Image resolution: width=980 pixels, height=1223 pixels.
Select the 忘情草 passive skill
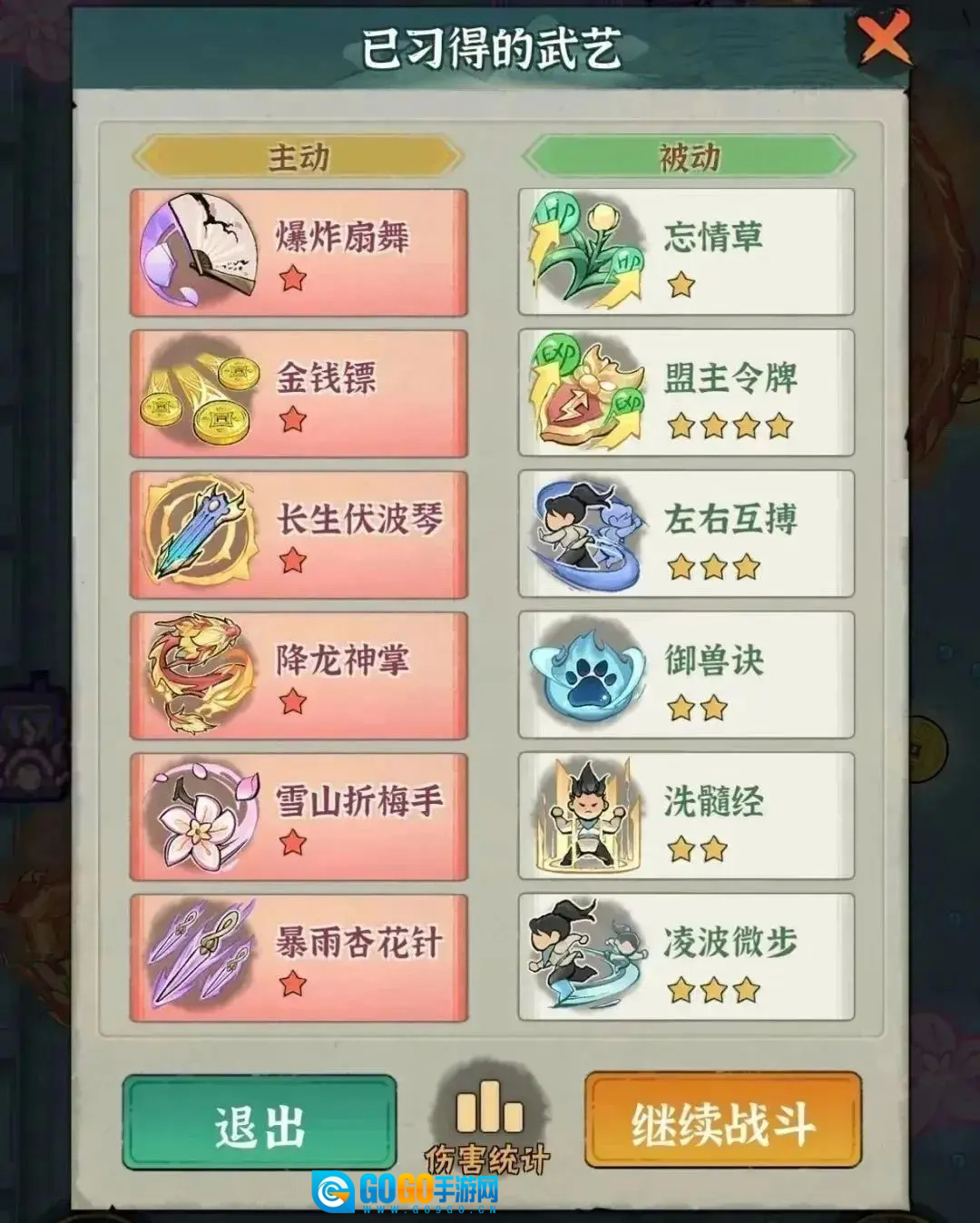coord(686,253)
